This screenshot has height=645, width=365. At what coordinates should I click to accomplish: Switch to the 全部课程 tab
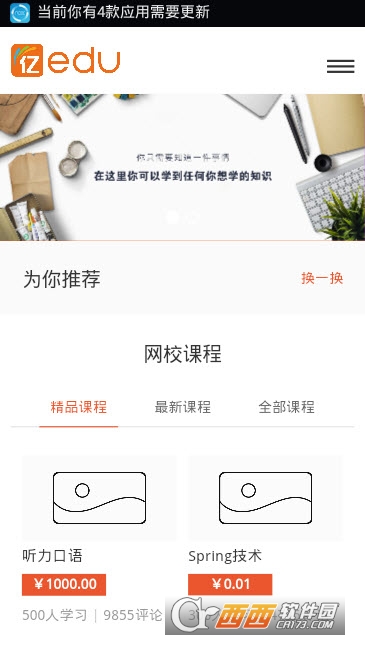point(286,407)
